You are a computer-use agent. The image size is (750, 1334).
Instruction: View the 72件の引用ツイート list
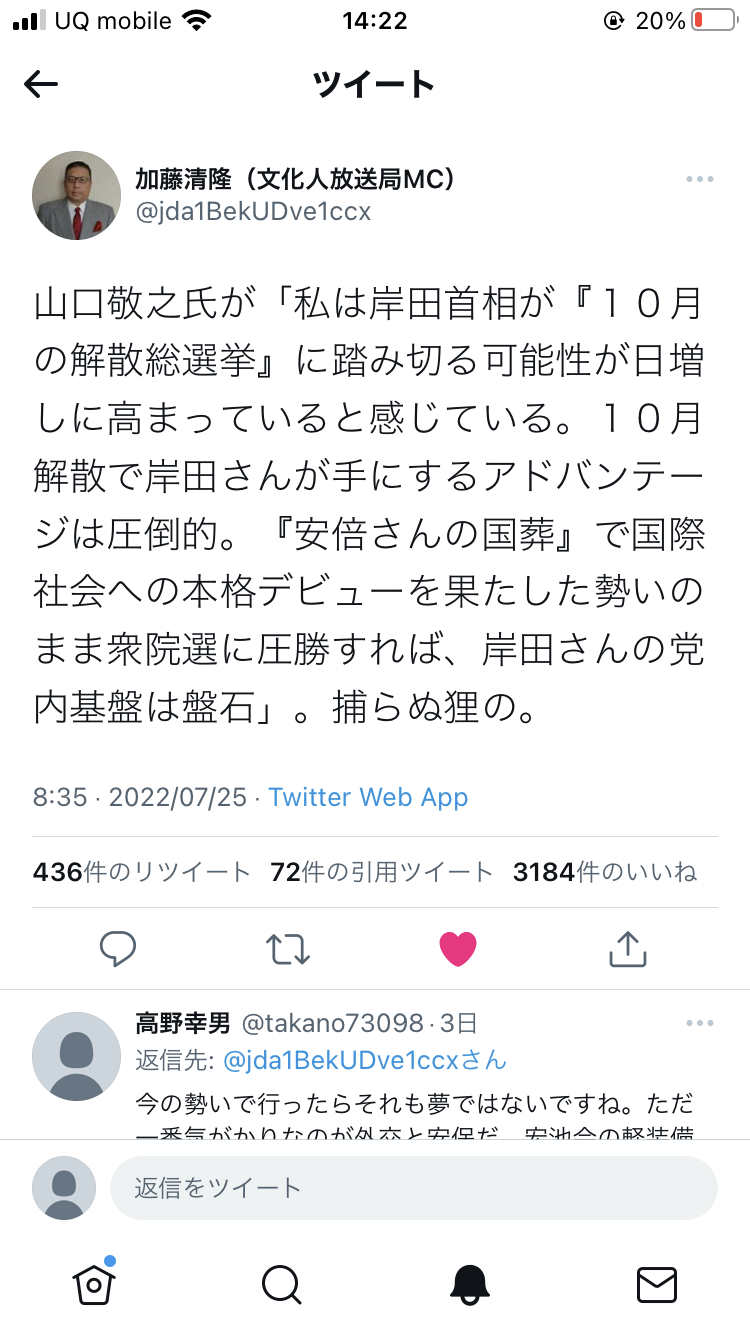[382, 872]
